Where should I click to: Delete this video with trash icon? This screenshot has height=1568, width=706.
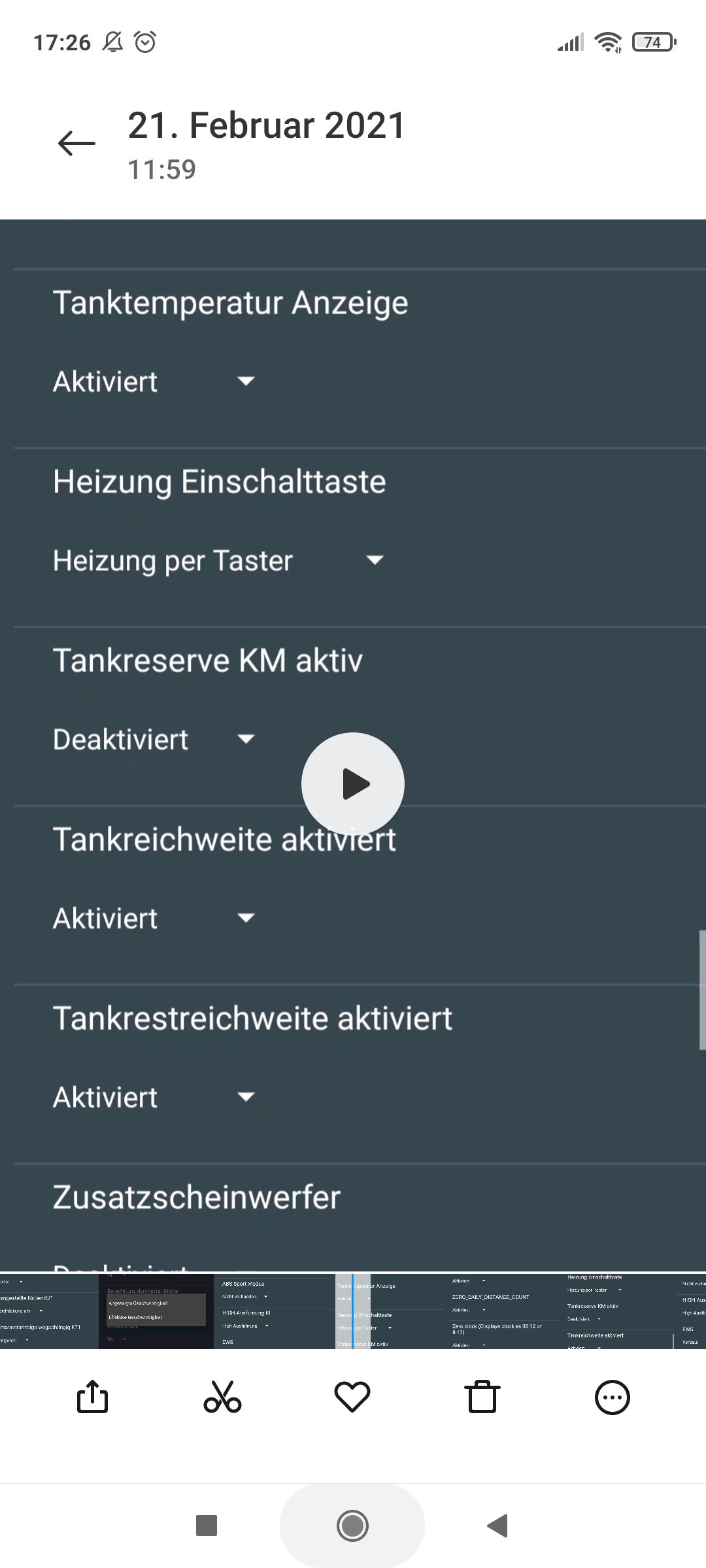pyautogui.click(x=482, y=1397)
